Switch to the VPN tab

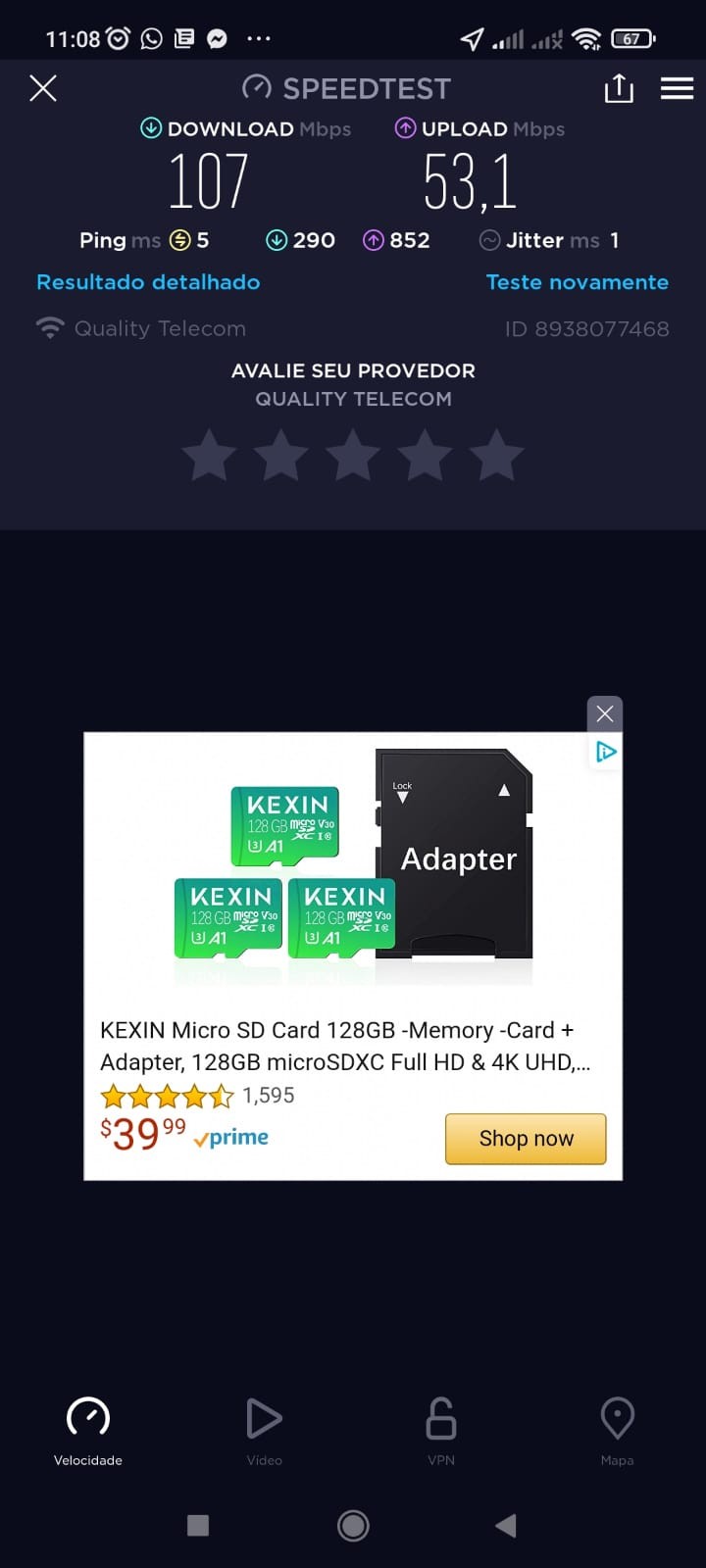[441, 1431]
